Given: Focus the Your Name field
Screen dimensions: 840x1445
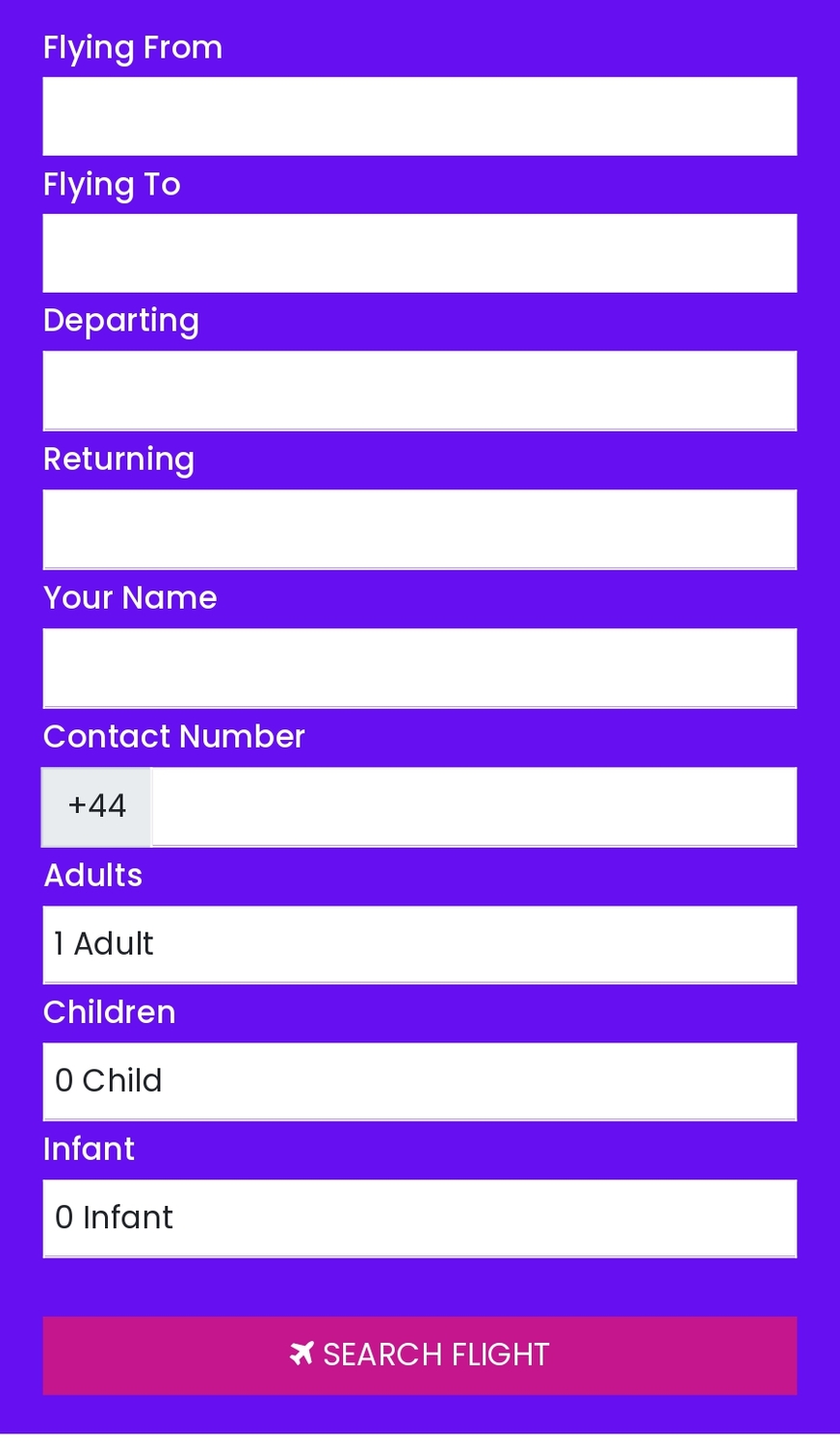Looking at the screenshot, I should tap(419, 668).
